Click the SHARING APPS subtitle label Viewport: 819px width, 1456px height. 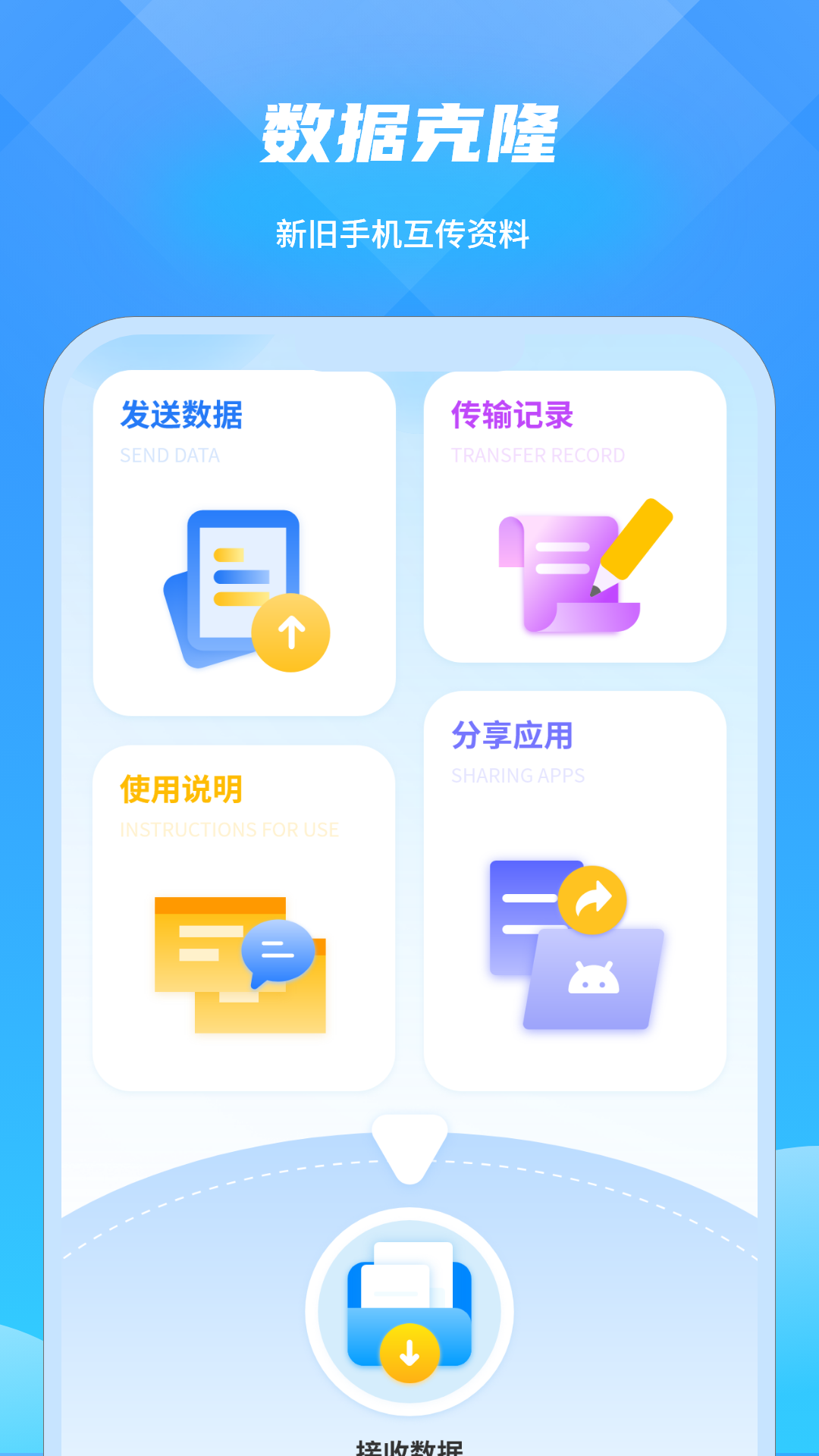[518, 775]
